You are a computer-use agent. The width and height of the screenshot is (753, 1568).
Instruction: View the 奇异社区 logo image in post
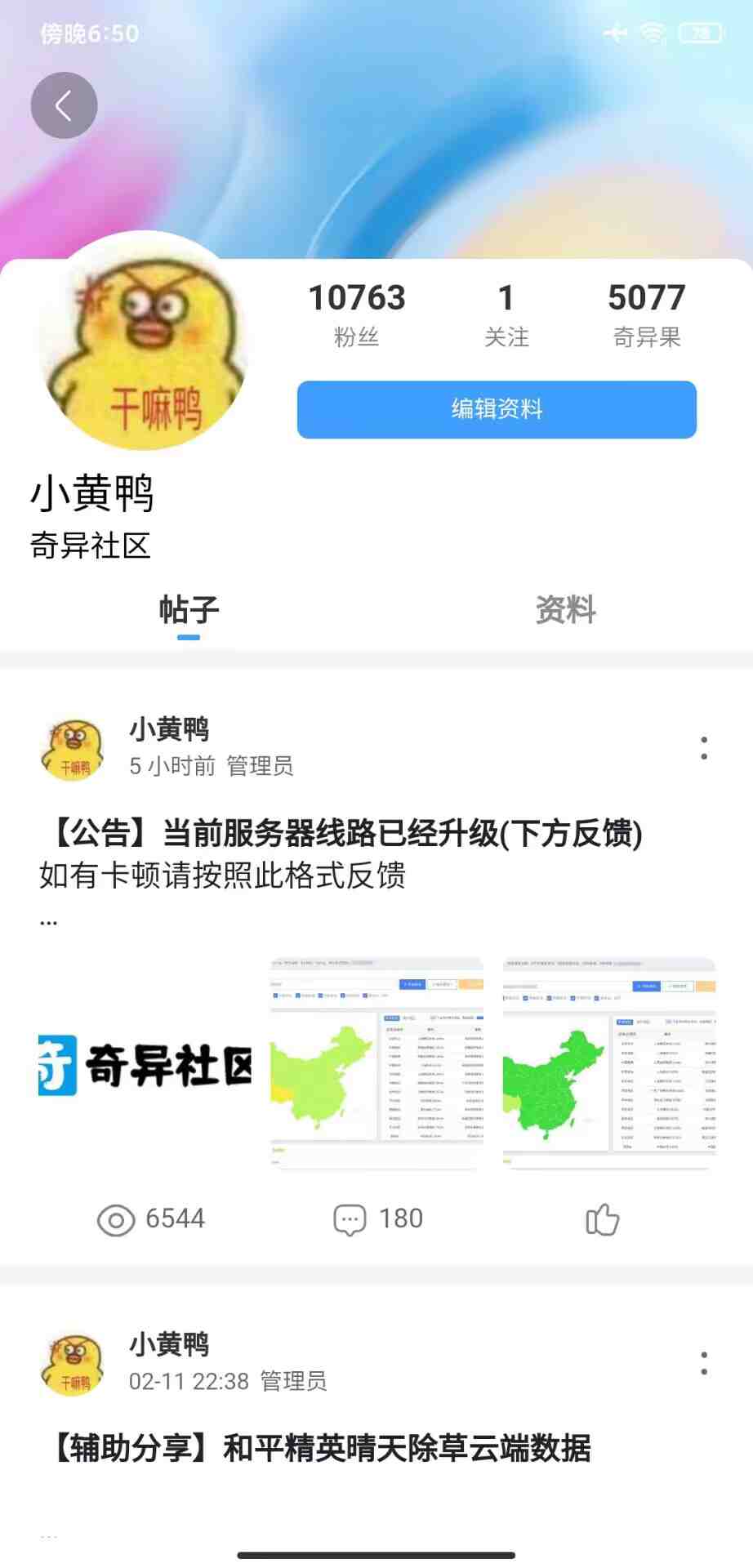(x=145, y=1064)
